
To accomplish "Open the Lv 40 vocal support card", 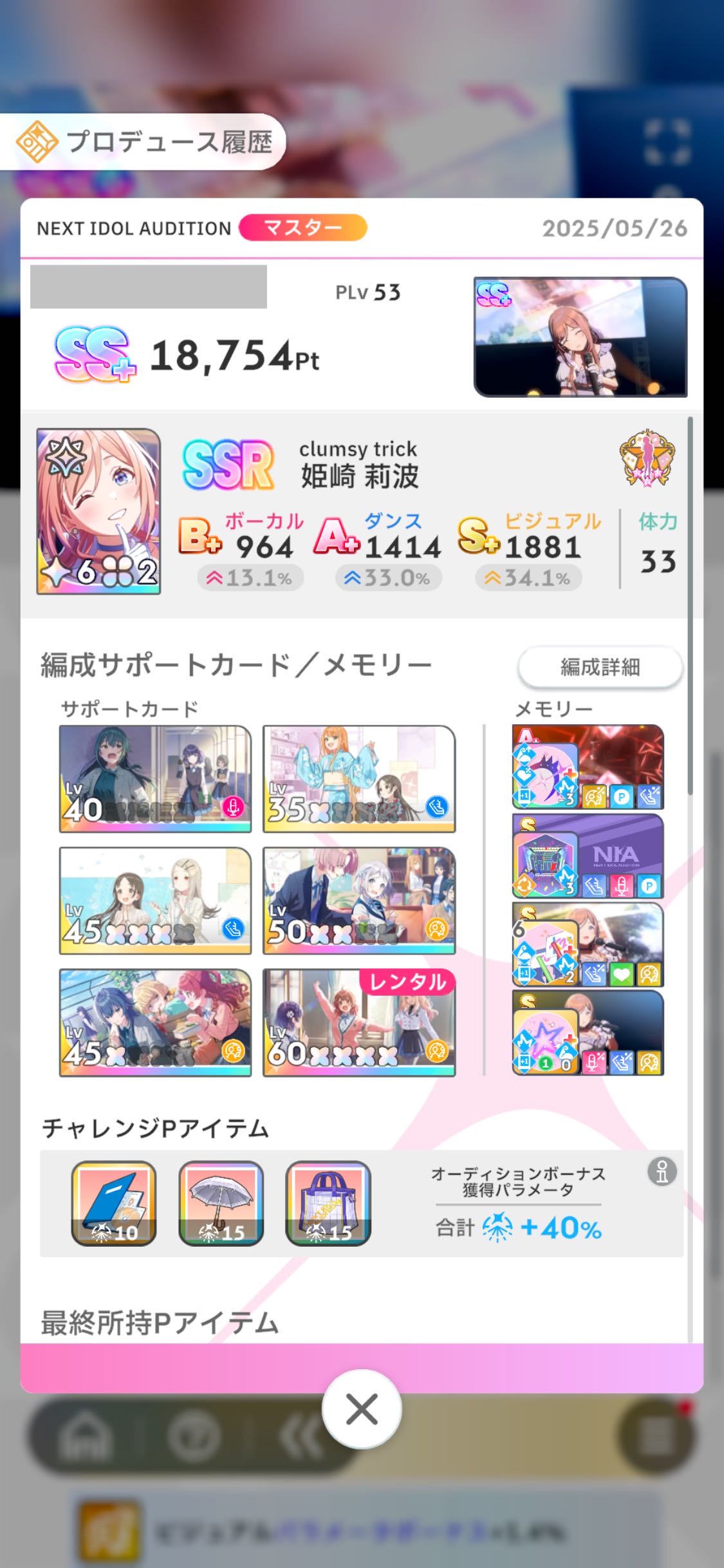I will [155, 779].
